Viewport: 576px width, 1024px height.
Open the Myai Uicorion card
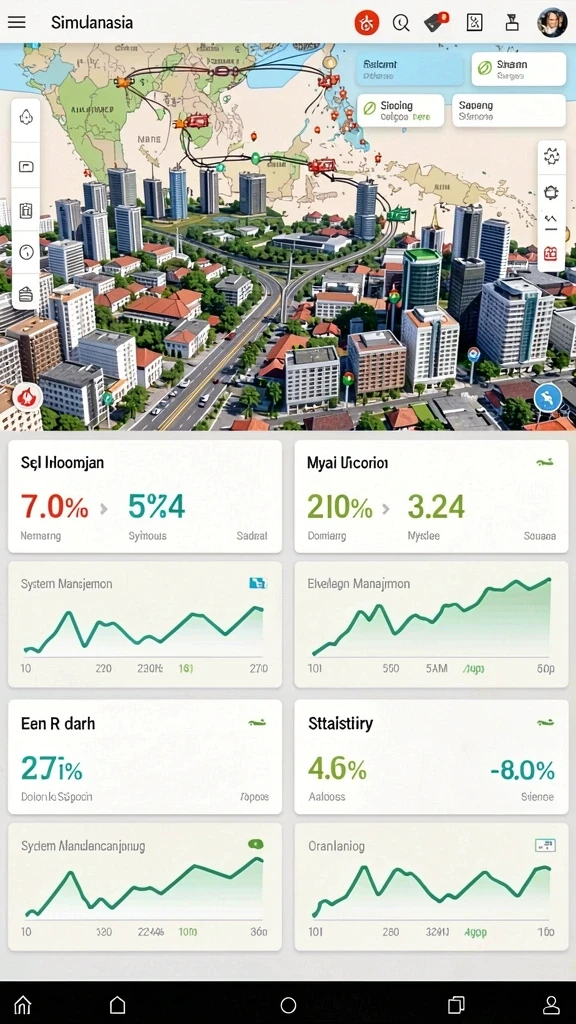coord(431,496)
